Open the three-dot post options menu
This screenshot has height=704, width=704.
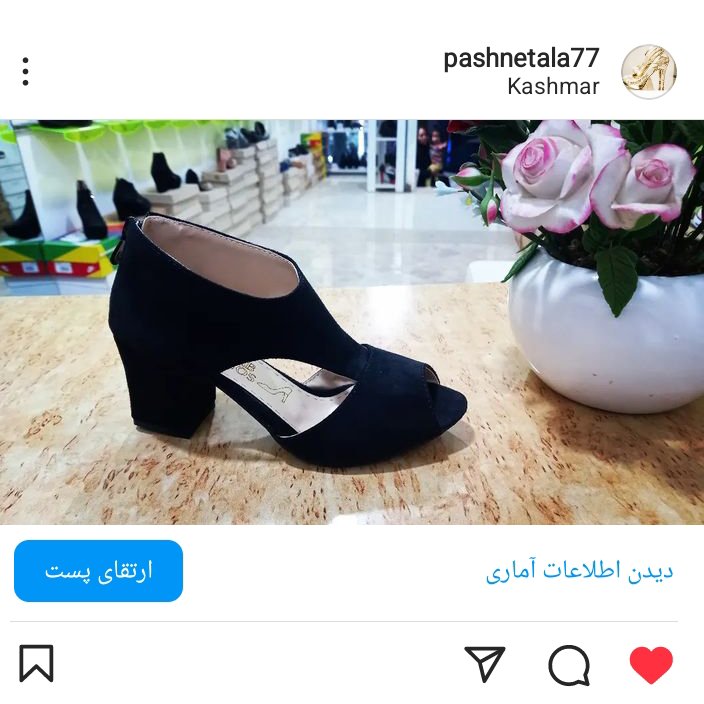pyautogui.click(x=25, y=71)
